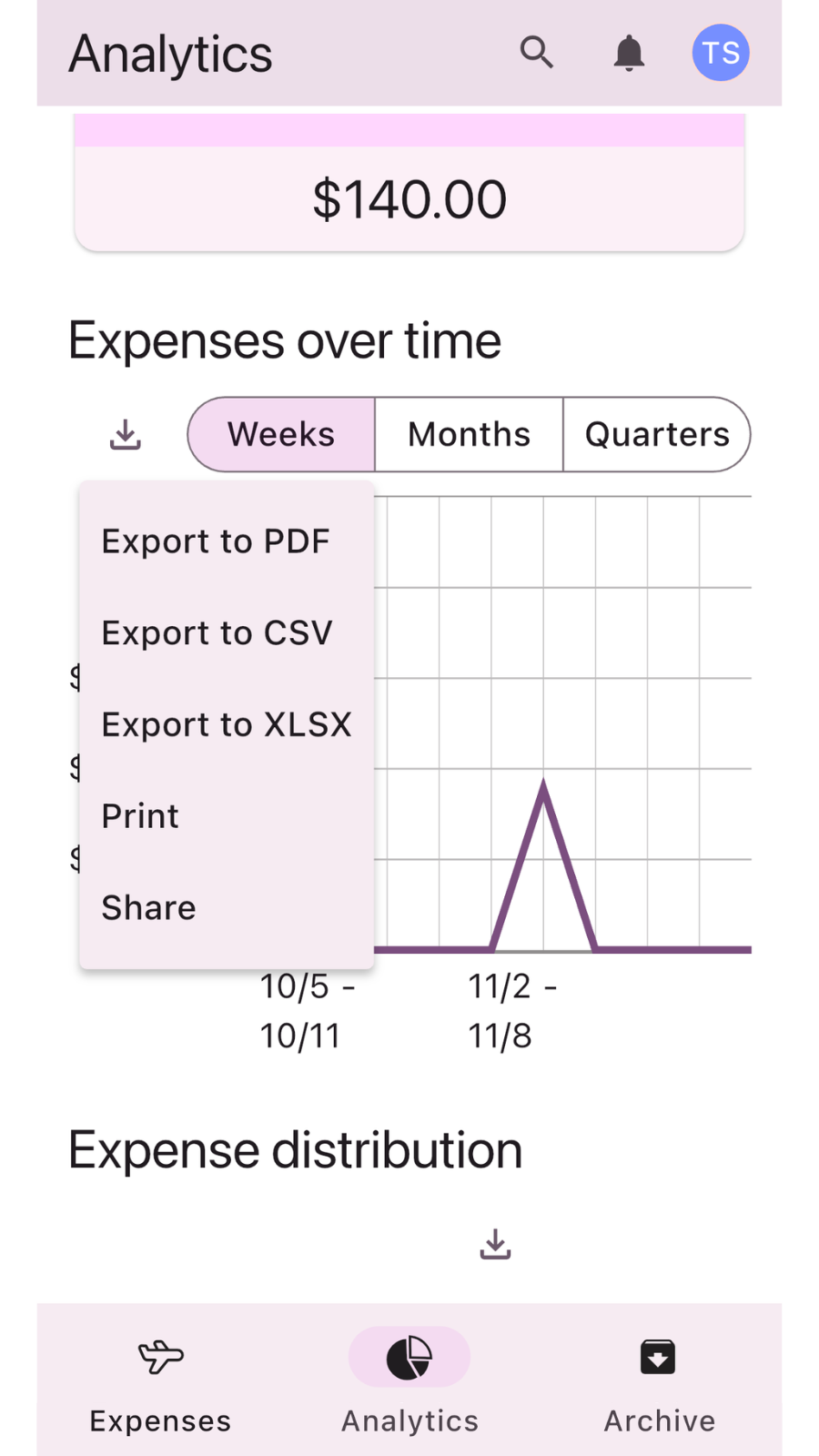Tap the download icon beside the Weeks segment
Viewport: 819px width, 1456px height.
pyautogui.click(x=126, y=435)
